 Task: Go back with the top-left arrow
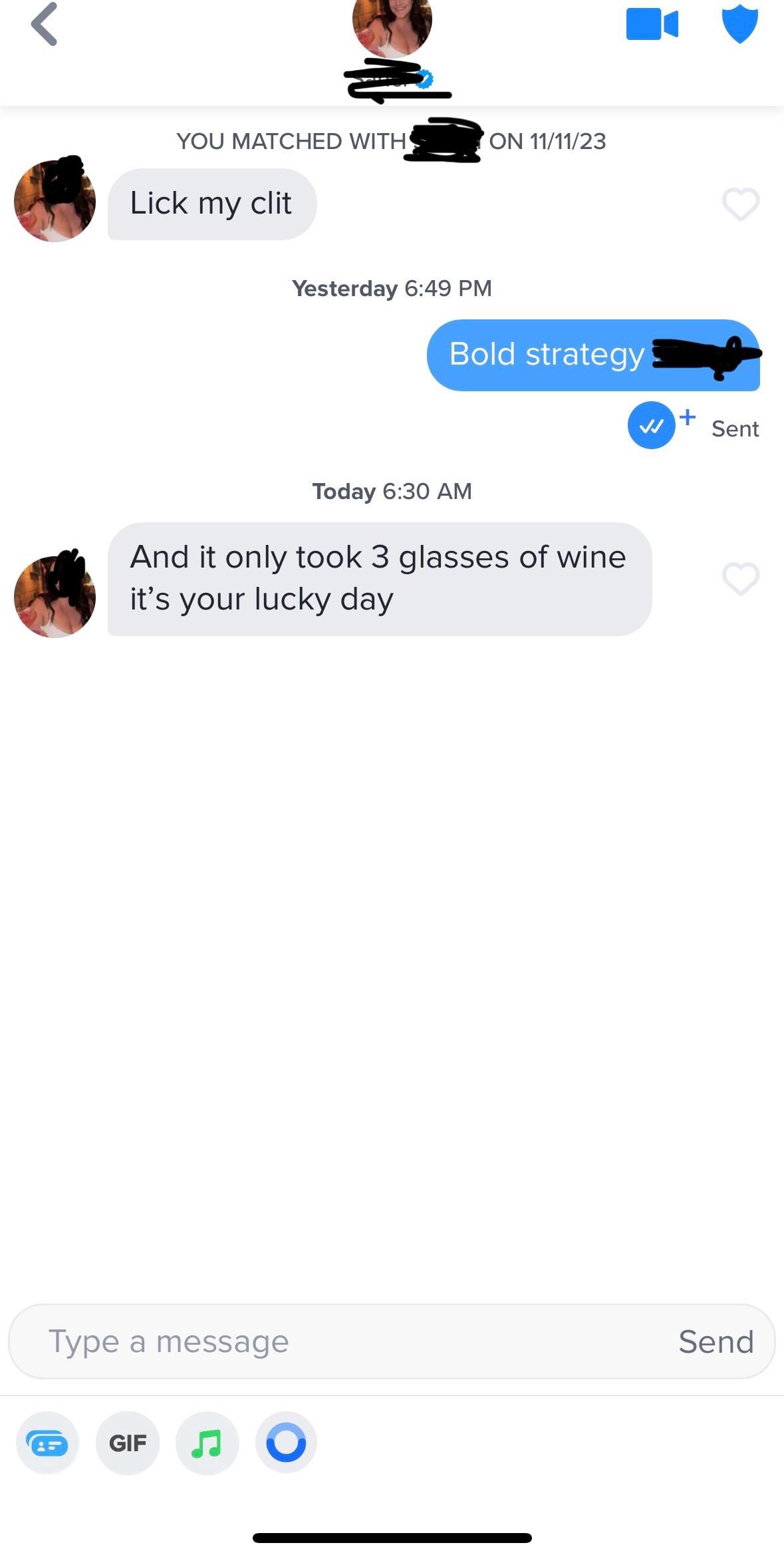click(x=45, y=25)
